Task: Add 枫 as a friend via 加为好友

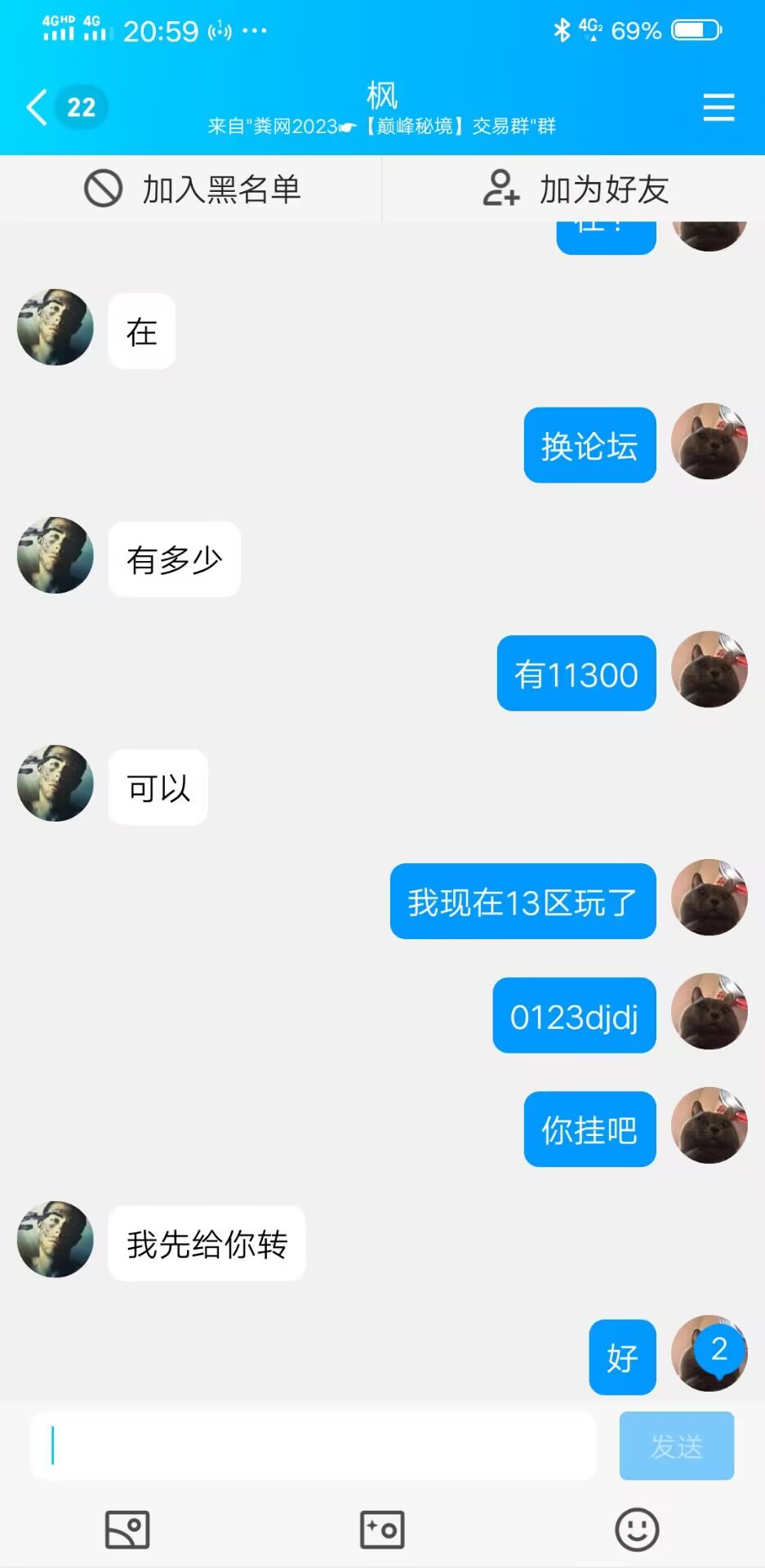Action: pos(576,189)
